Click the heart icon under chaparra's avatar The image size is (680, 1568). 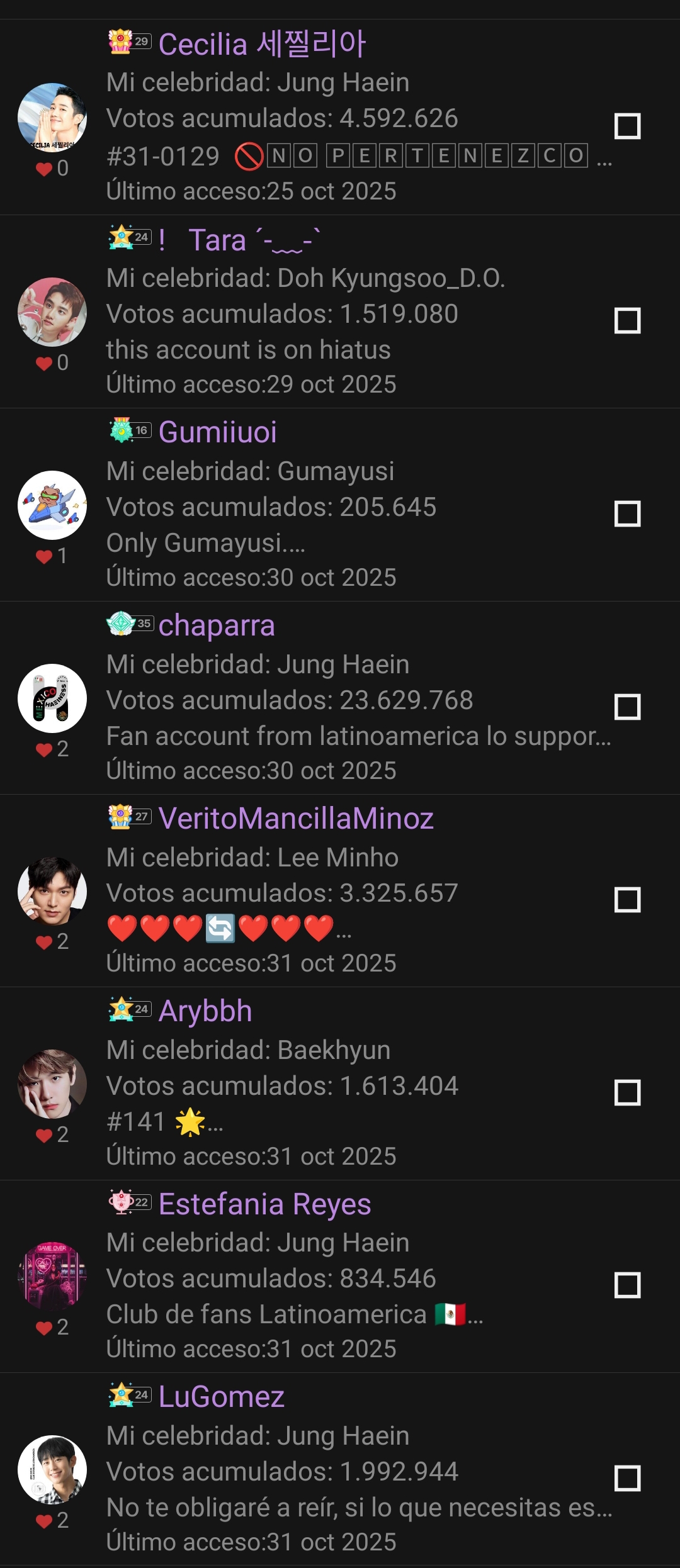[x=44, y=749]
